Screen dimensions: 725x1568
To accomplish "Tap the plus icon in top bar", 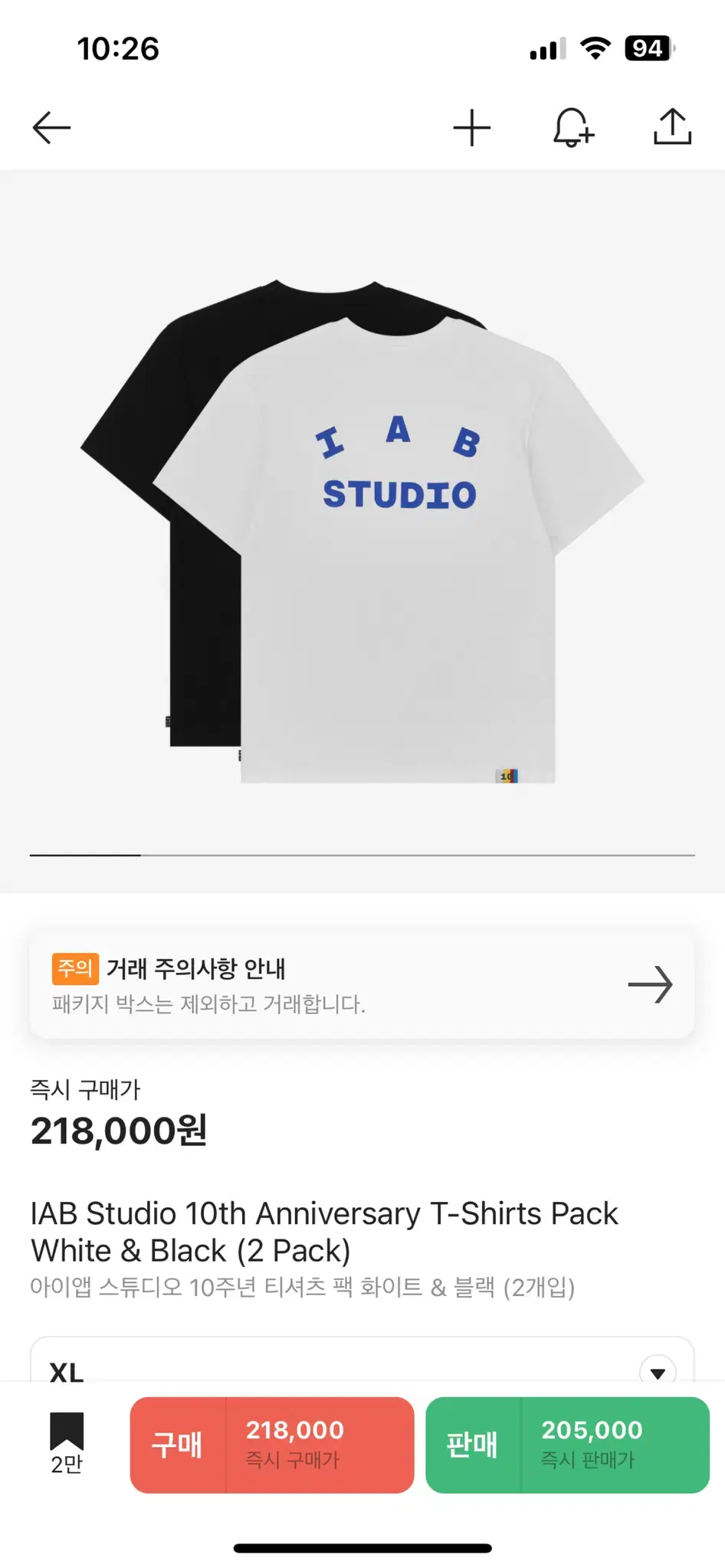I will point(471,127).
